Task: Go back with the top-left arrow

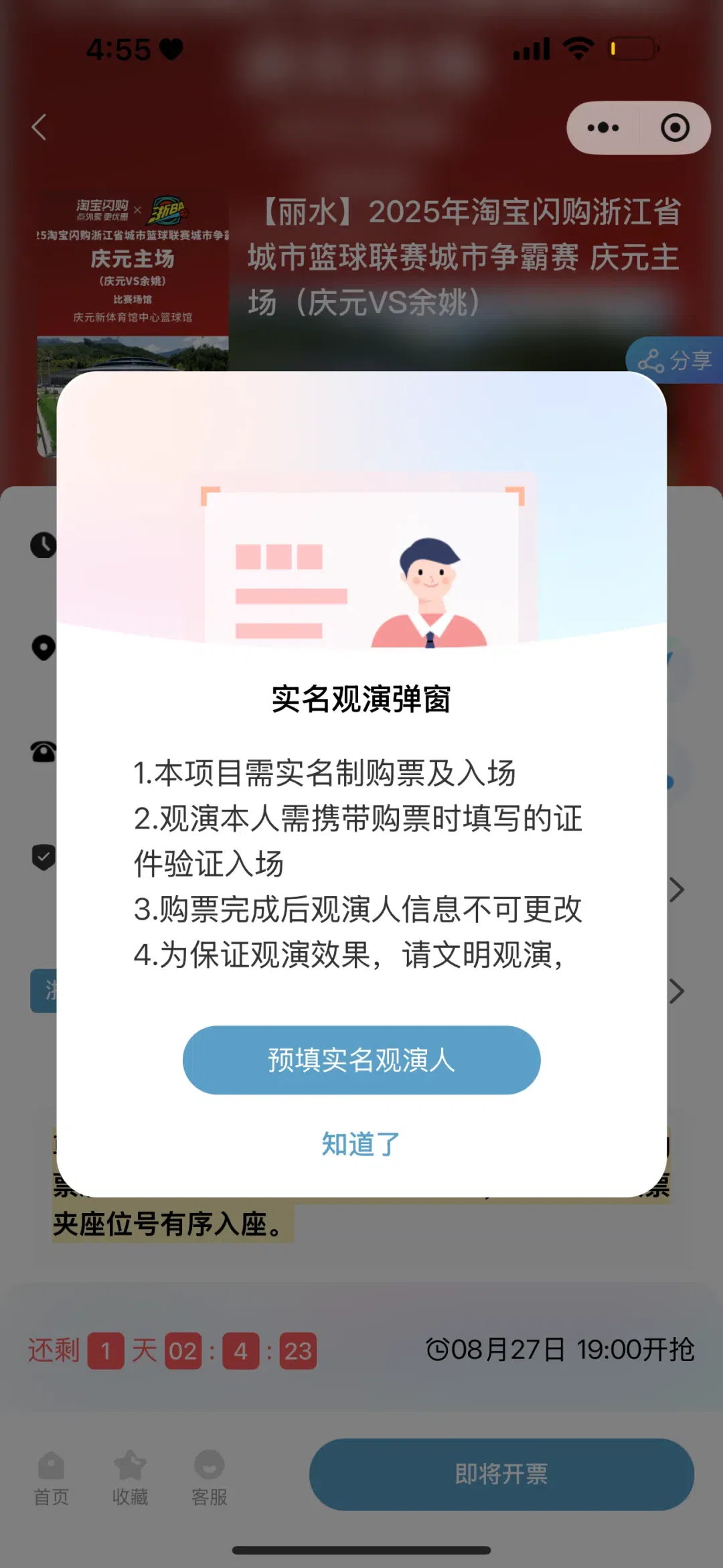Action: (39, 127)
